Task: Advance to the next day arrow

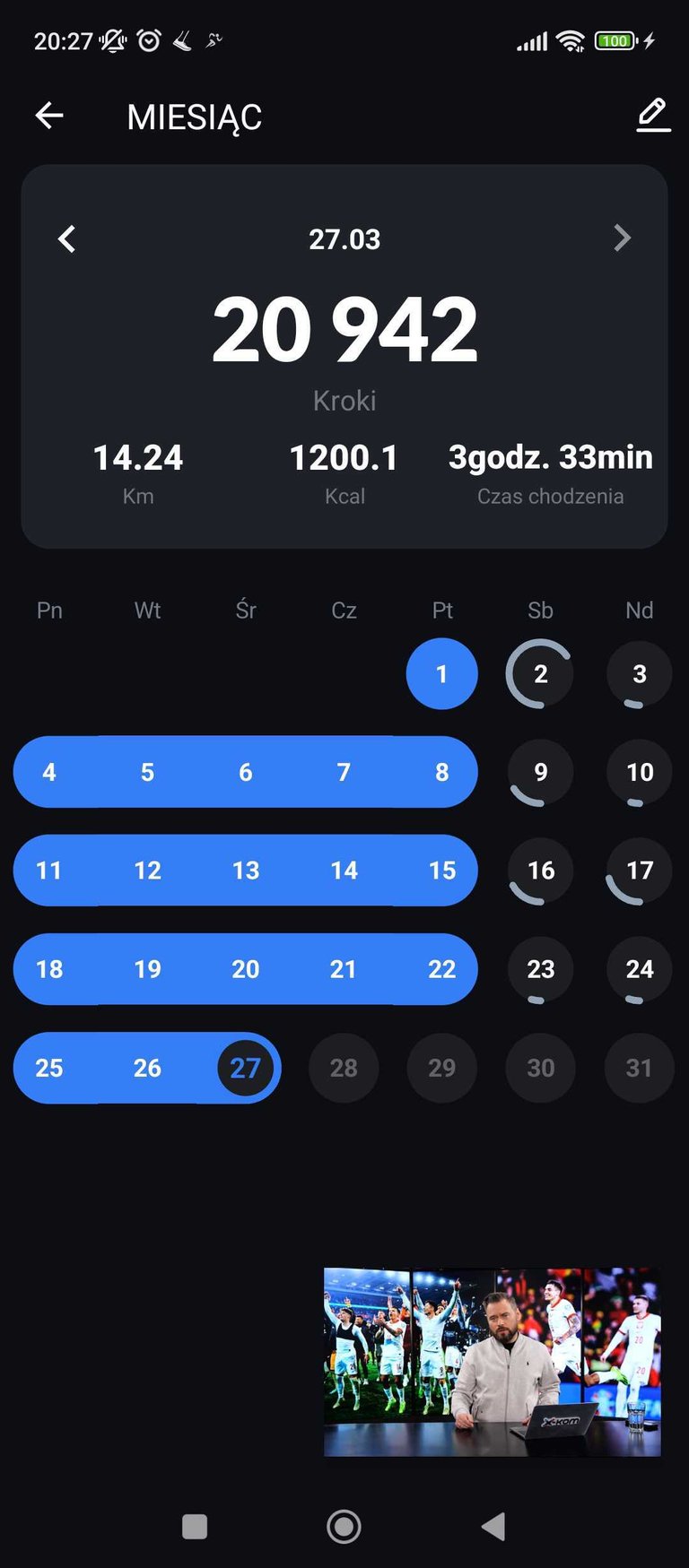Action: coord(622,238)
